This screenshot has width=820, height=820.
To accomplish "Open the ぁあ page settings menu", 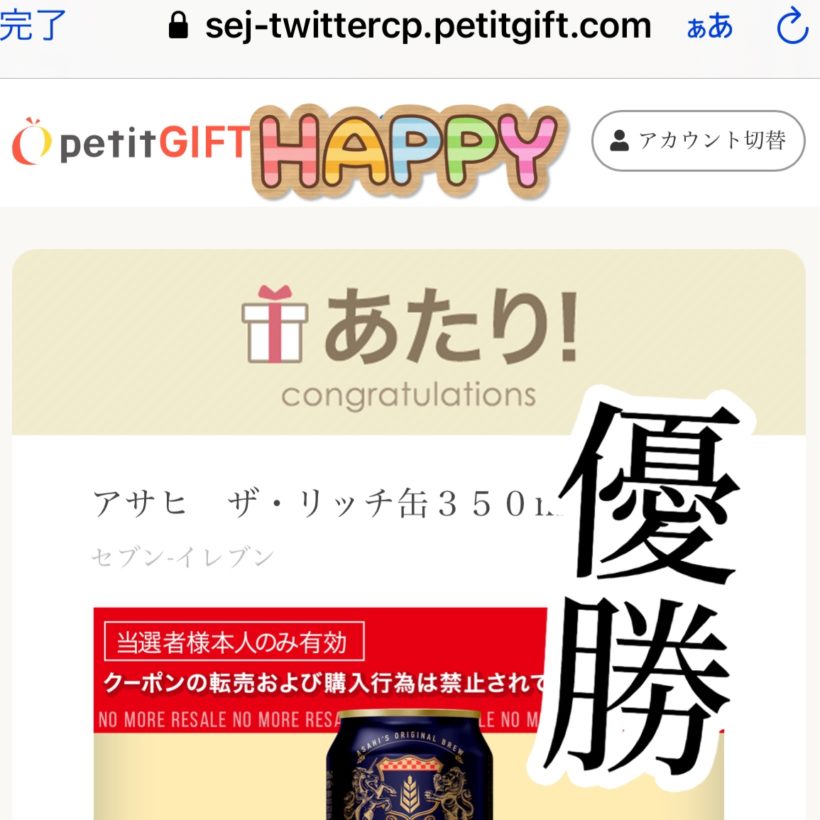I will [709, 27].
